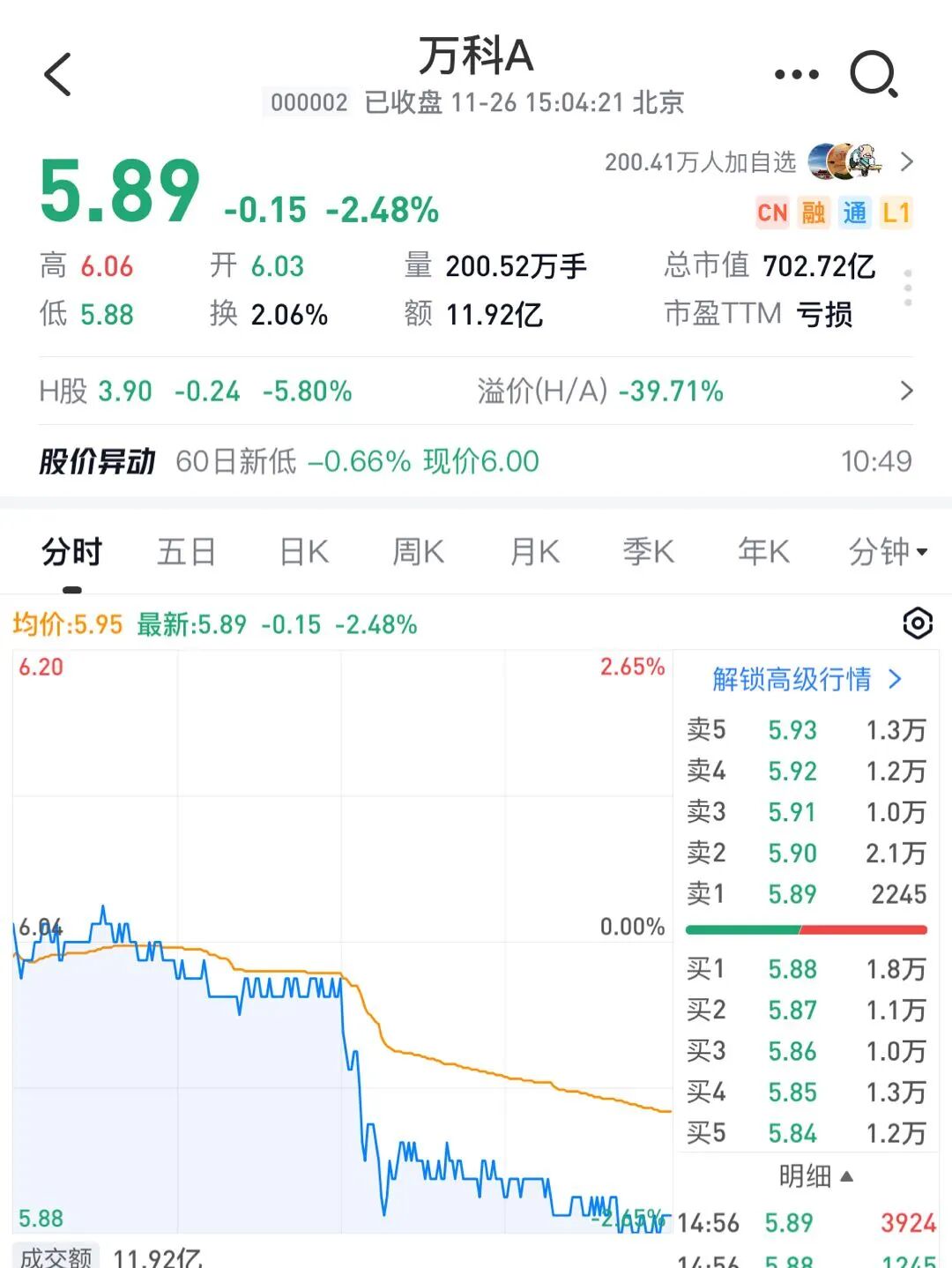Tap 解锁高级行情 to unlock quotes
The height and width of the screenshot is (1268, 952).
pos(806,679)
